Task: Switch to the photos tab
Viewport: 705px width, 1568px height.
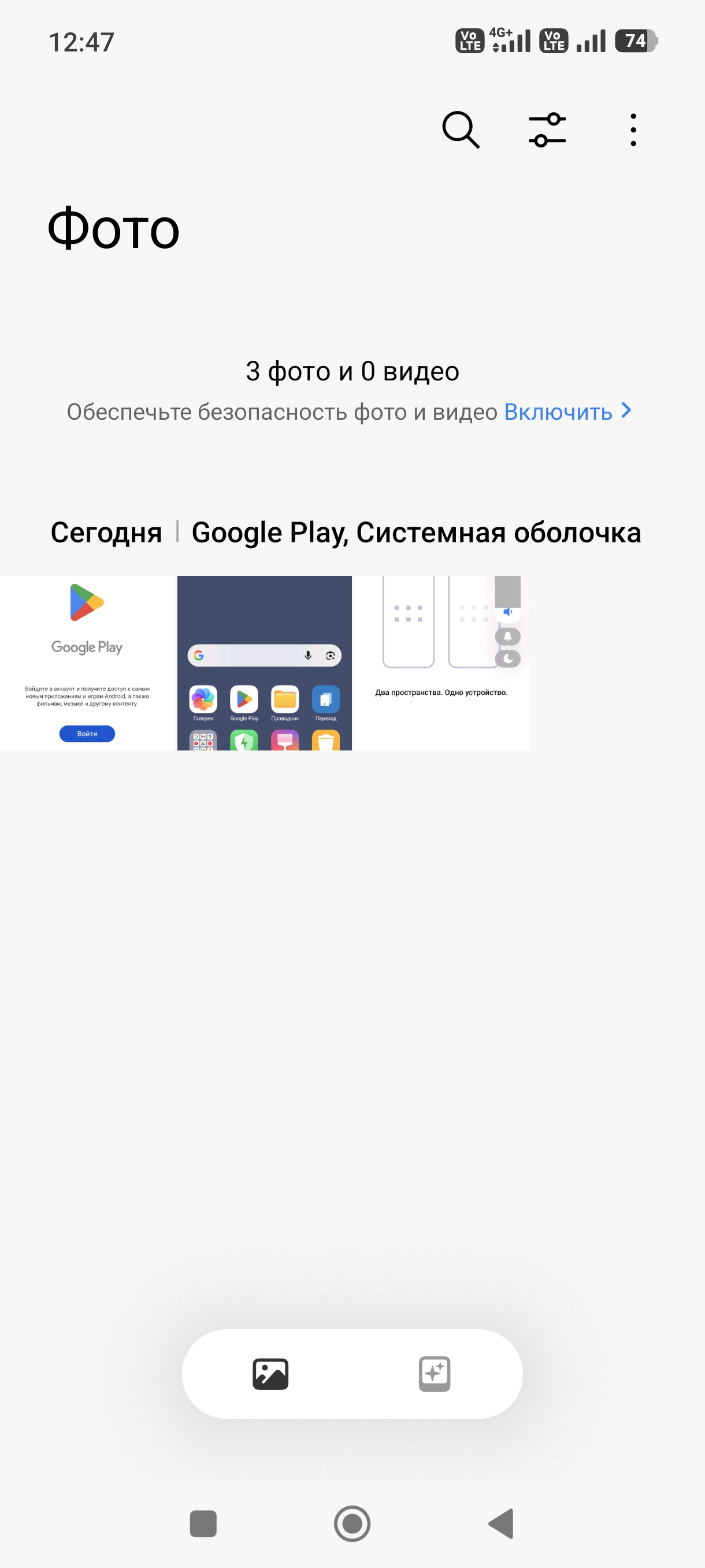Action: (270, 1374)
